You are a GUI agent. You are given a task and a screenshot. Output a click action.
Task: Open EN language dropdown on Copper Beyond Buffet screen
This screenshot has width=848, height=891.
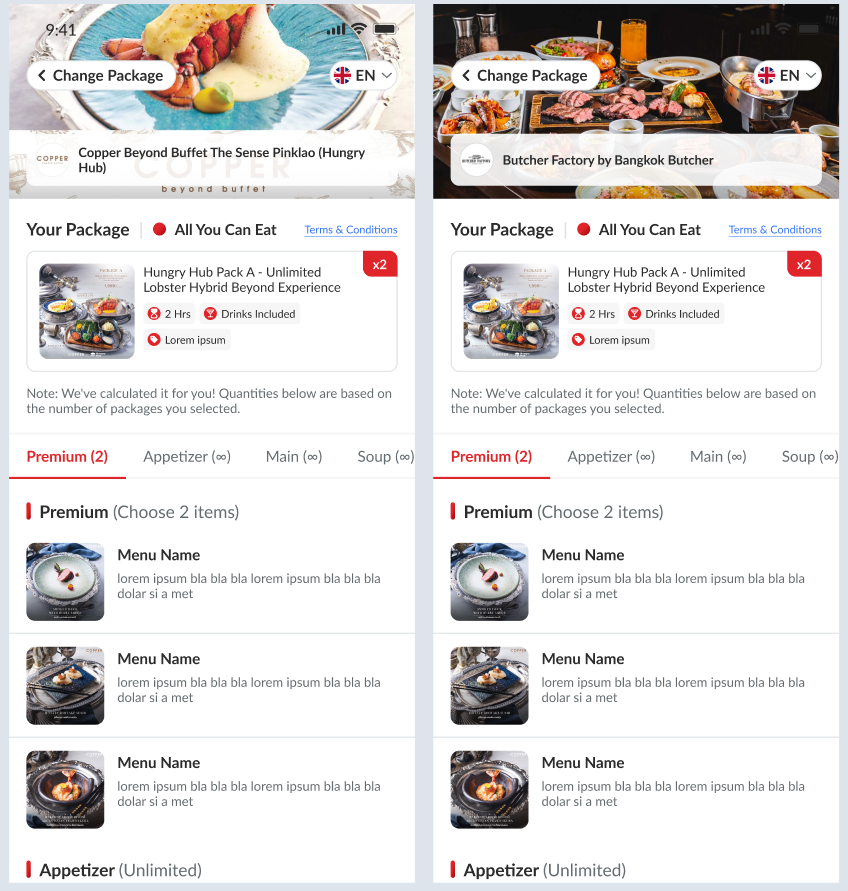(x=364, y=76)
